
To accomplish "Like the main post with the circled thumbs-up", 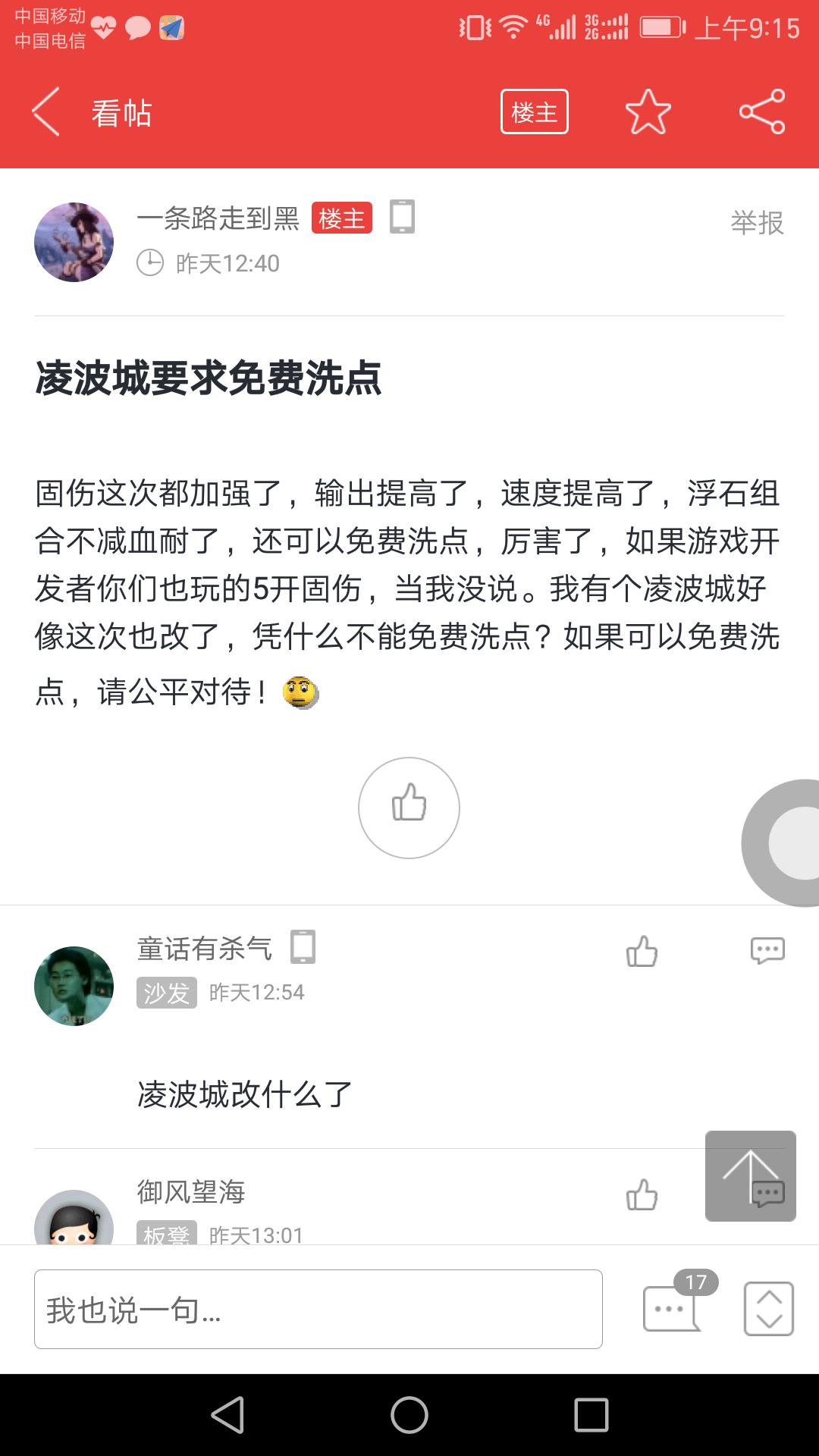I will [409, 808].
